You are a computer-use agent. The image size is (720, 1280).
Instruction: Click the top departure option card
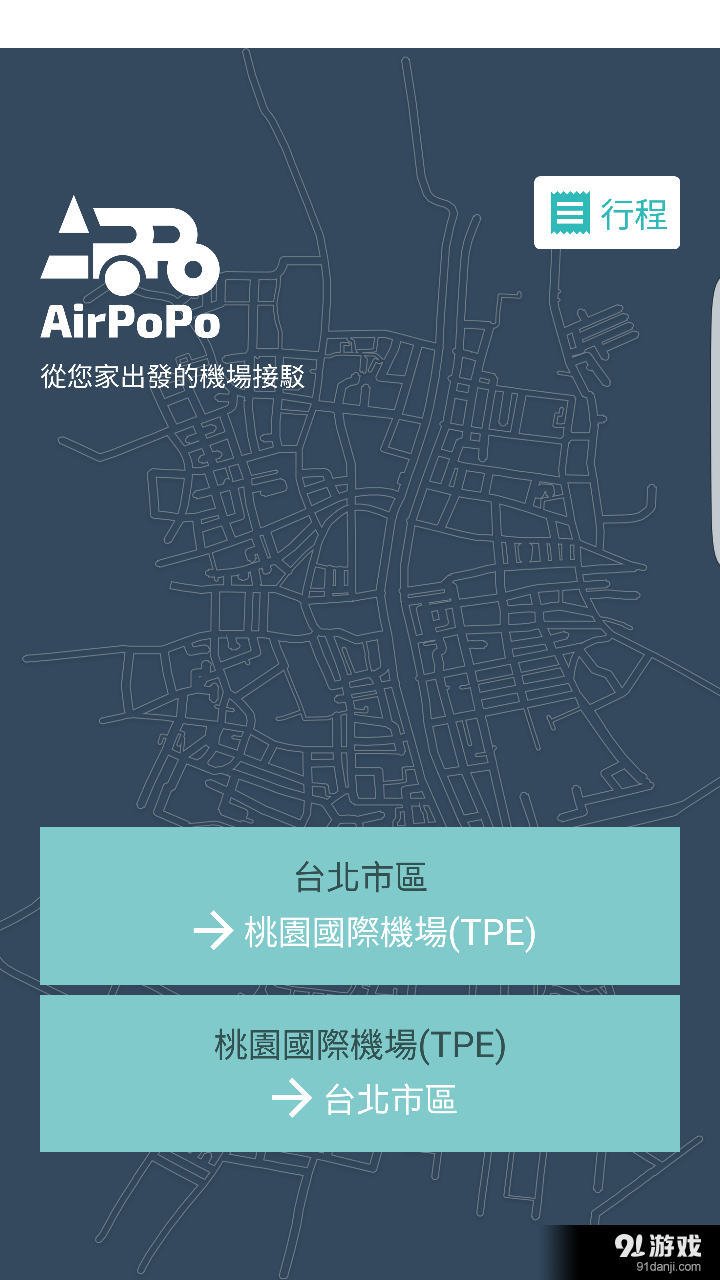coord(360,905)
